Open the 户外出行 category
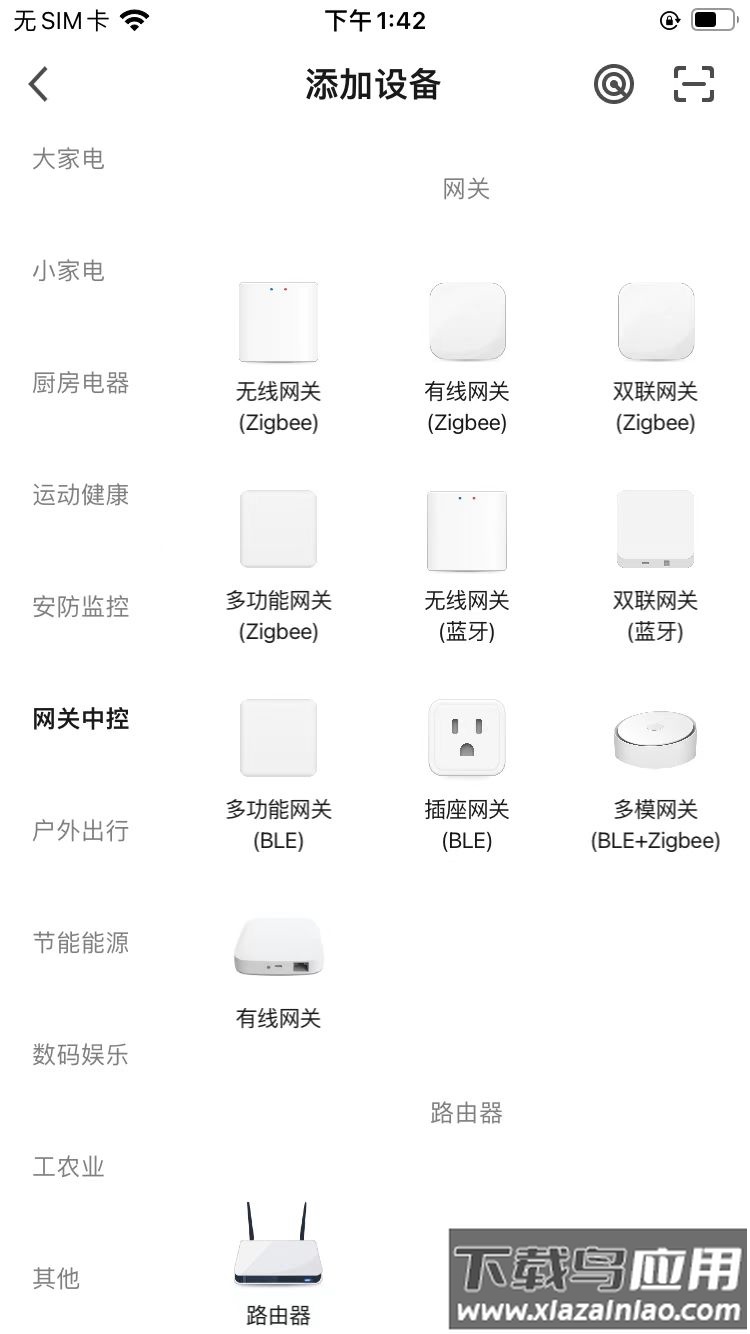Image resolution: width=750 pixels, height=1334 pixels. (x=80, y=831)
